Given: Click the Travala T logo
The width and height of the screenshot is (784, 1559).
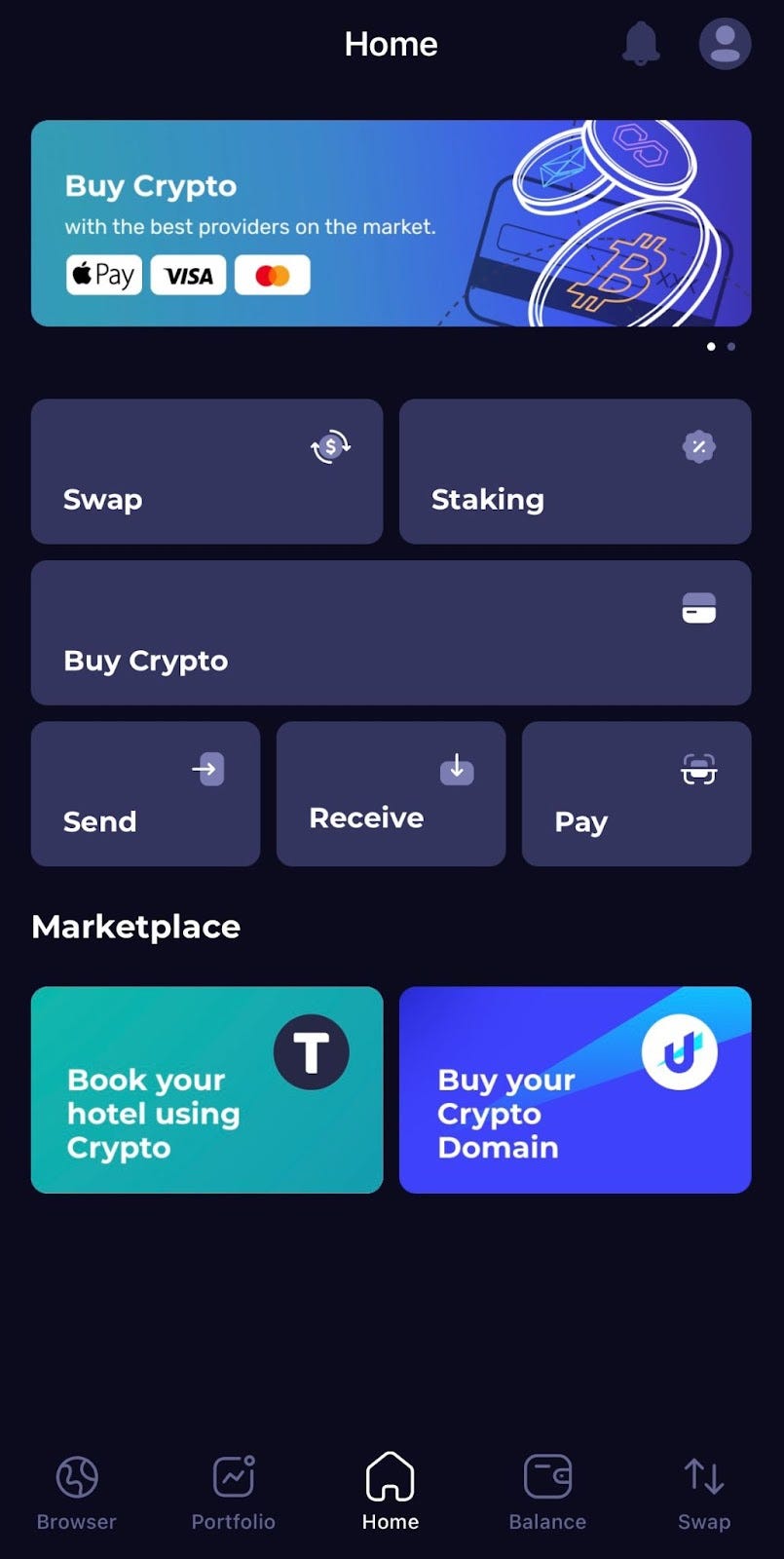Looking at the screenshot, I should coord(310,1050).
